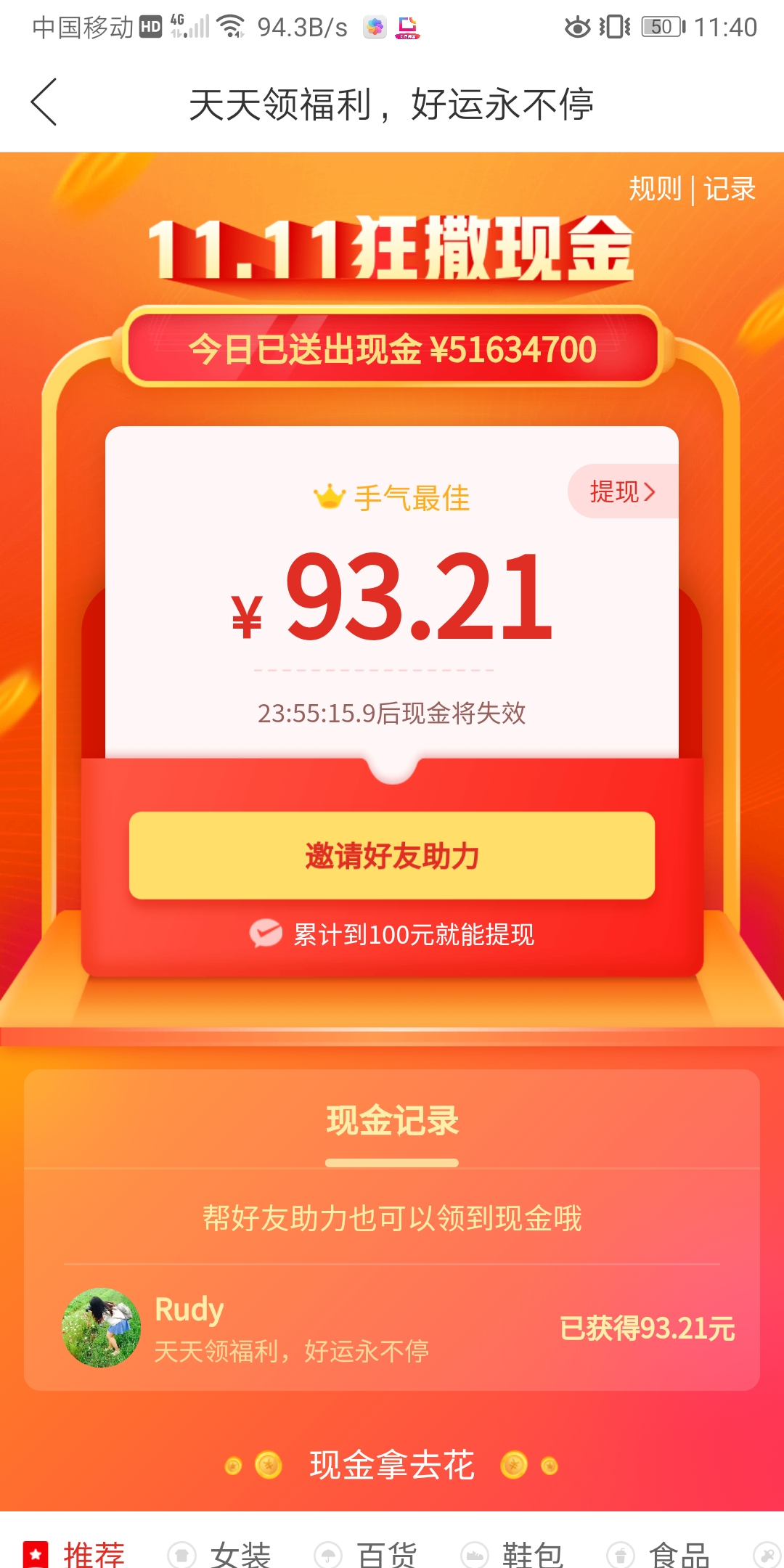The width and height of the screenshot is (784, 1568).
Task: Tap the 提现 withdraw button
Action: pos(623,491)
